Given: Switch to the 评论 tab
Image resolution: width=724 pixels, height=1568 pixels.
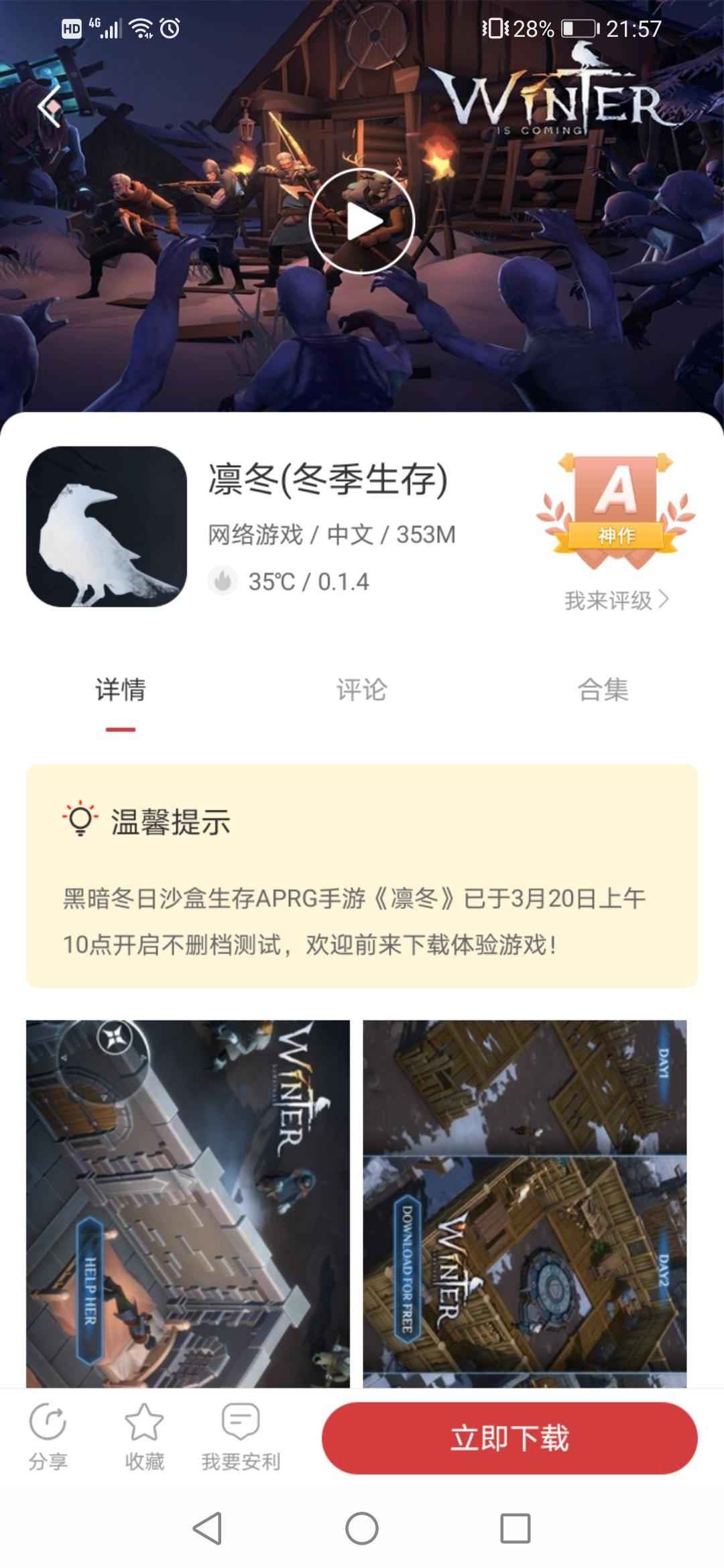Looking at the screenshot, I should (x=361, y=690).
